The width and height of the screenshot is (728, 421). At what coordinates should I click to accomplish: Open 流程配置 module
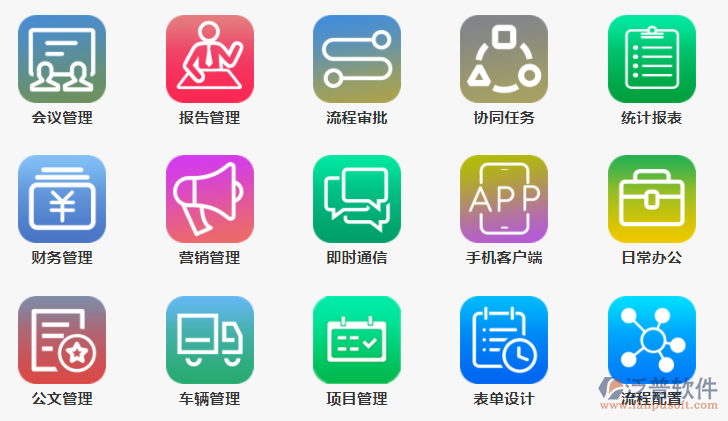[x=651, y=340]
